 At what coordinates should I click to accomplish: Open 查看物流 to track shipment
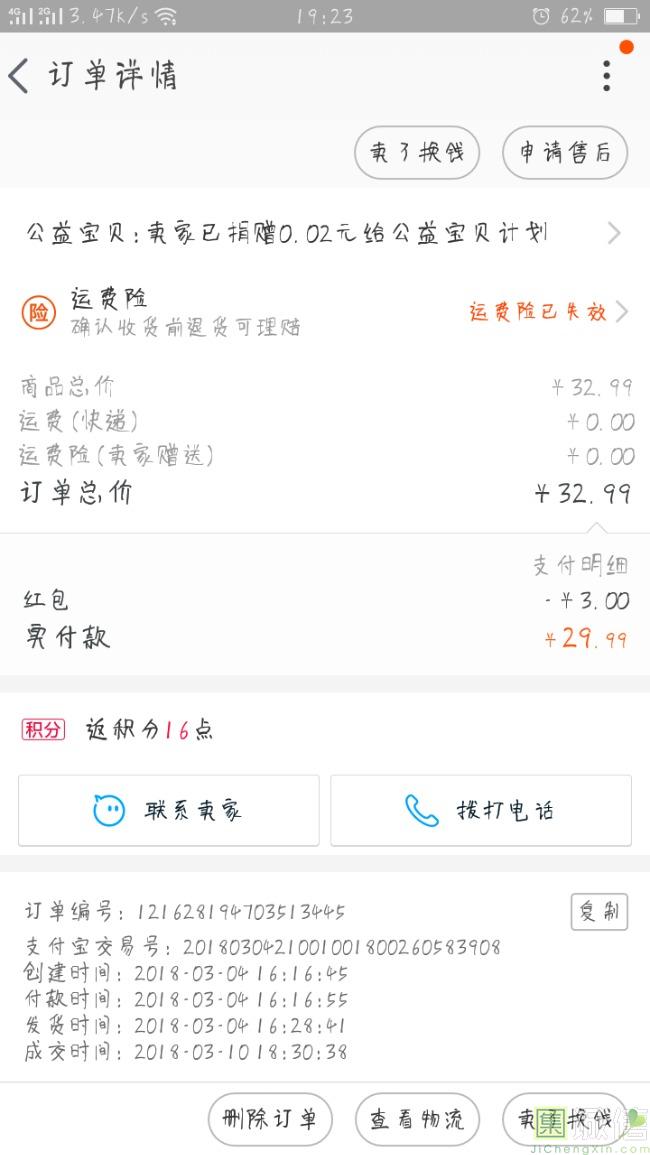coord(417,1119)
